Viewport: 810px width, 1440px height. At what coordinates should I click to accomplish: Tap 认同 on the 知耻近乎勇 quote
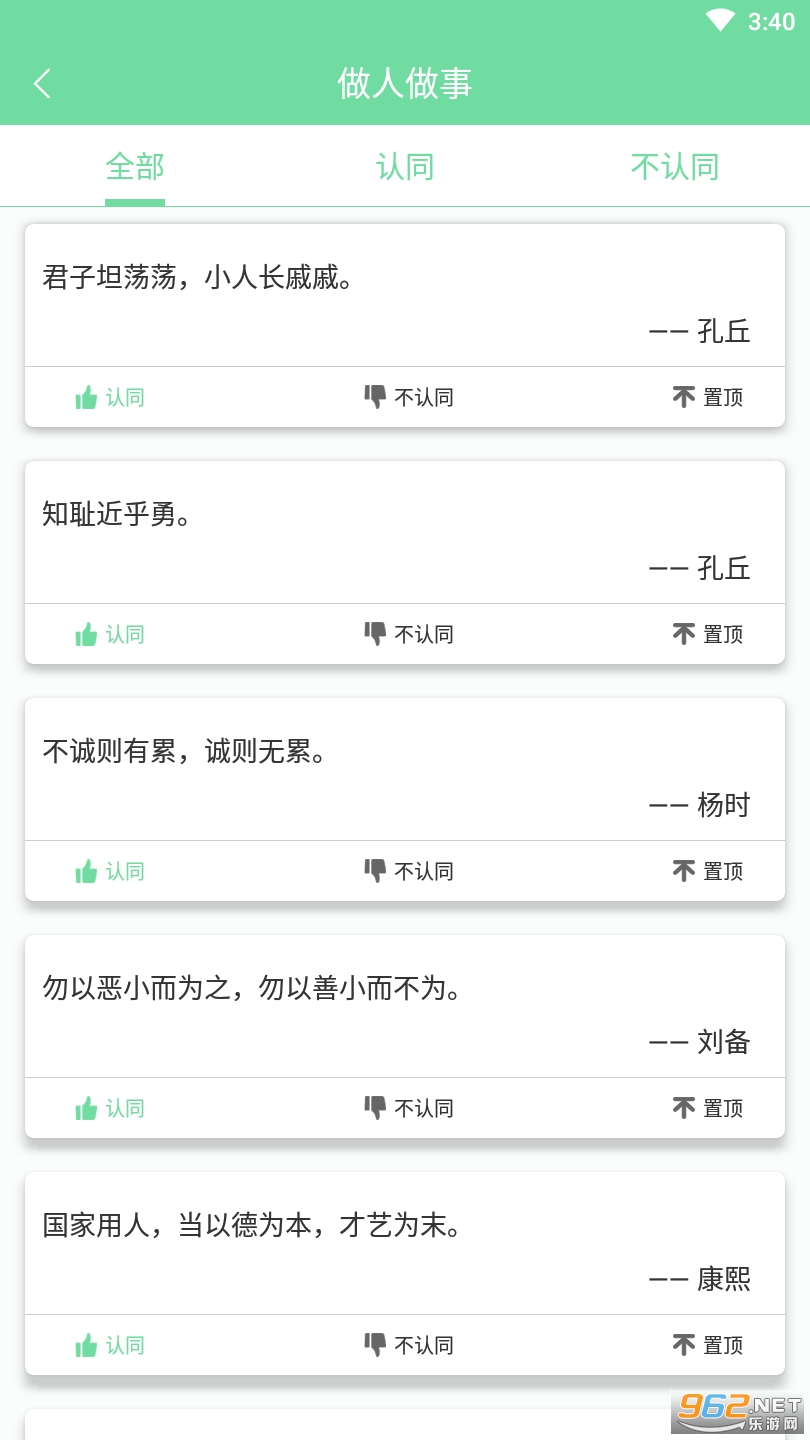[110, 634]
